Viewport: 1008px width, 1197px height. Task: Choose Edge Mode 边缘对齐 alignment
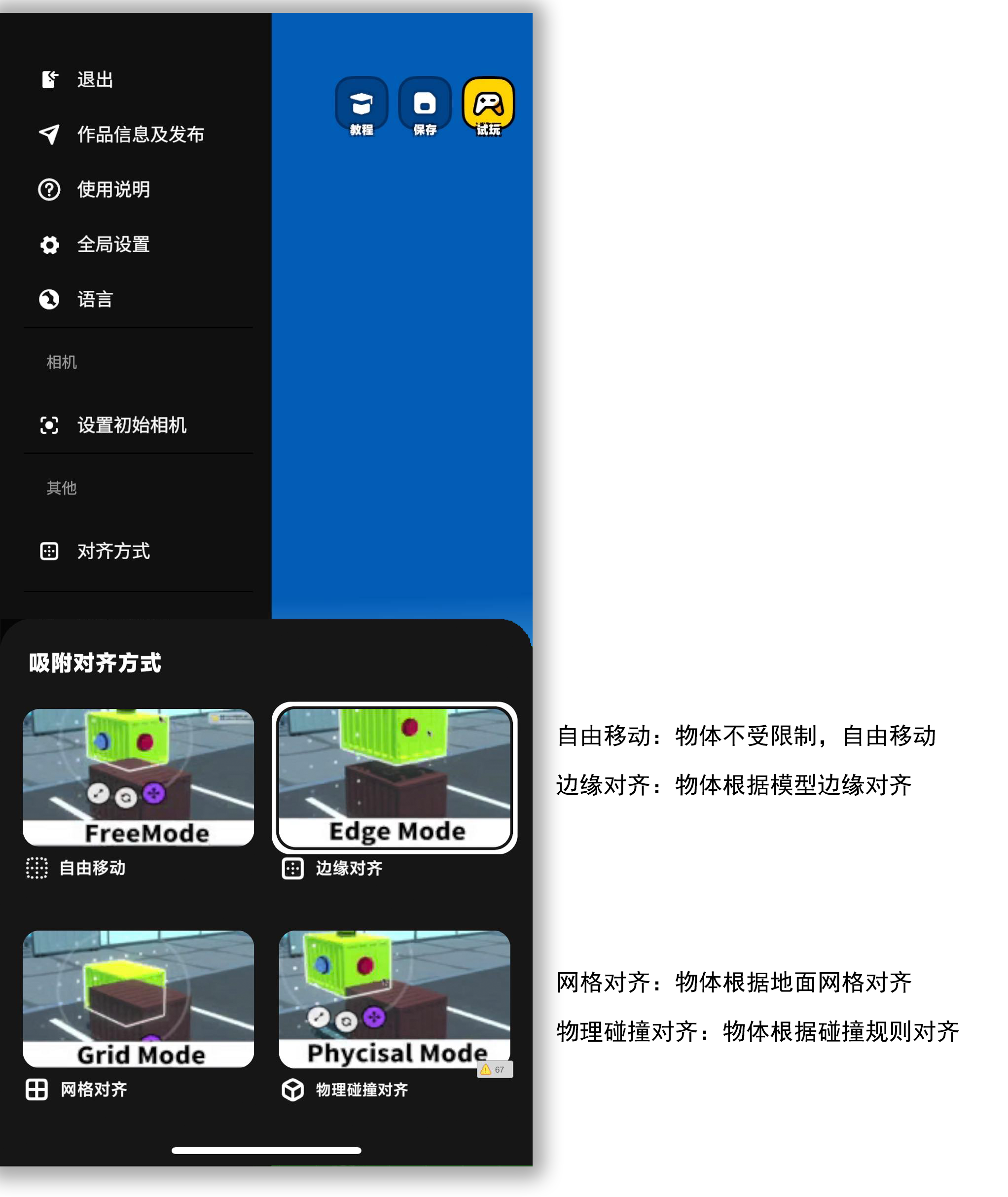coord(395,777)
